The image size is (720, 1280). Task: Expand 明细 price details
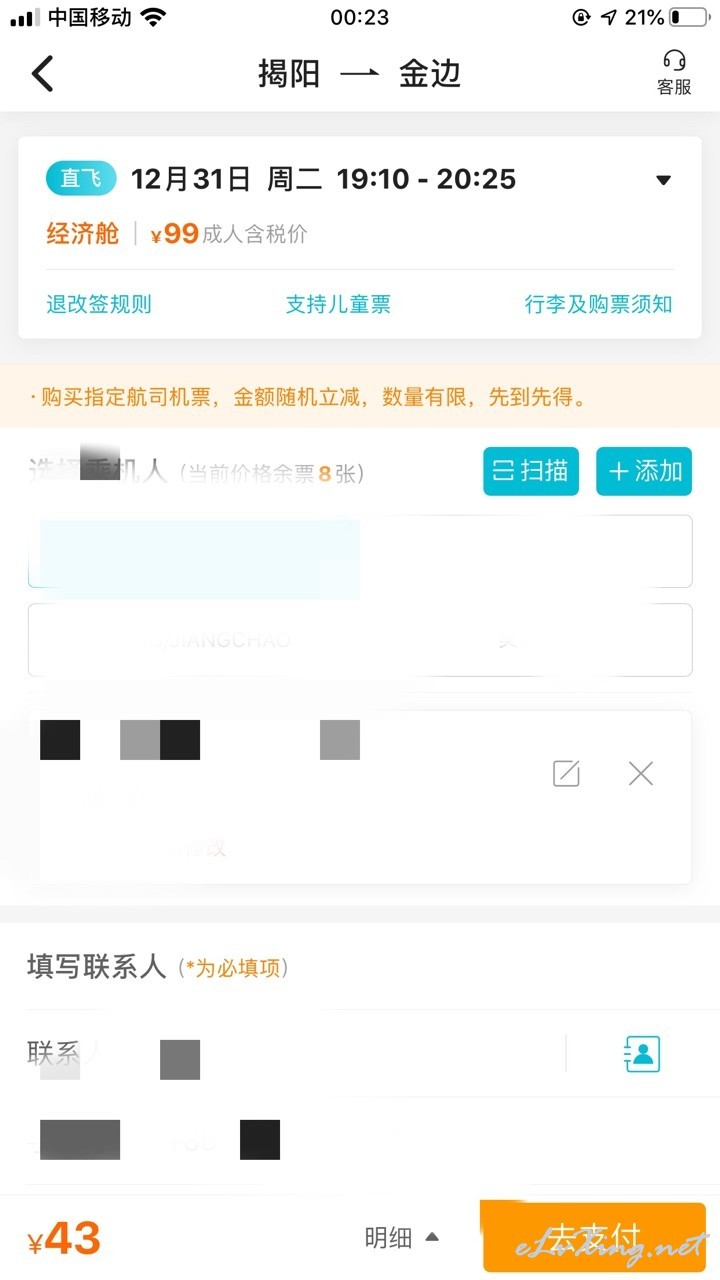[401, 1238]
